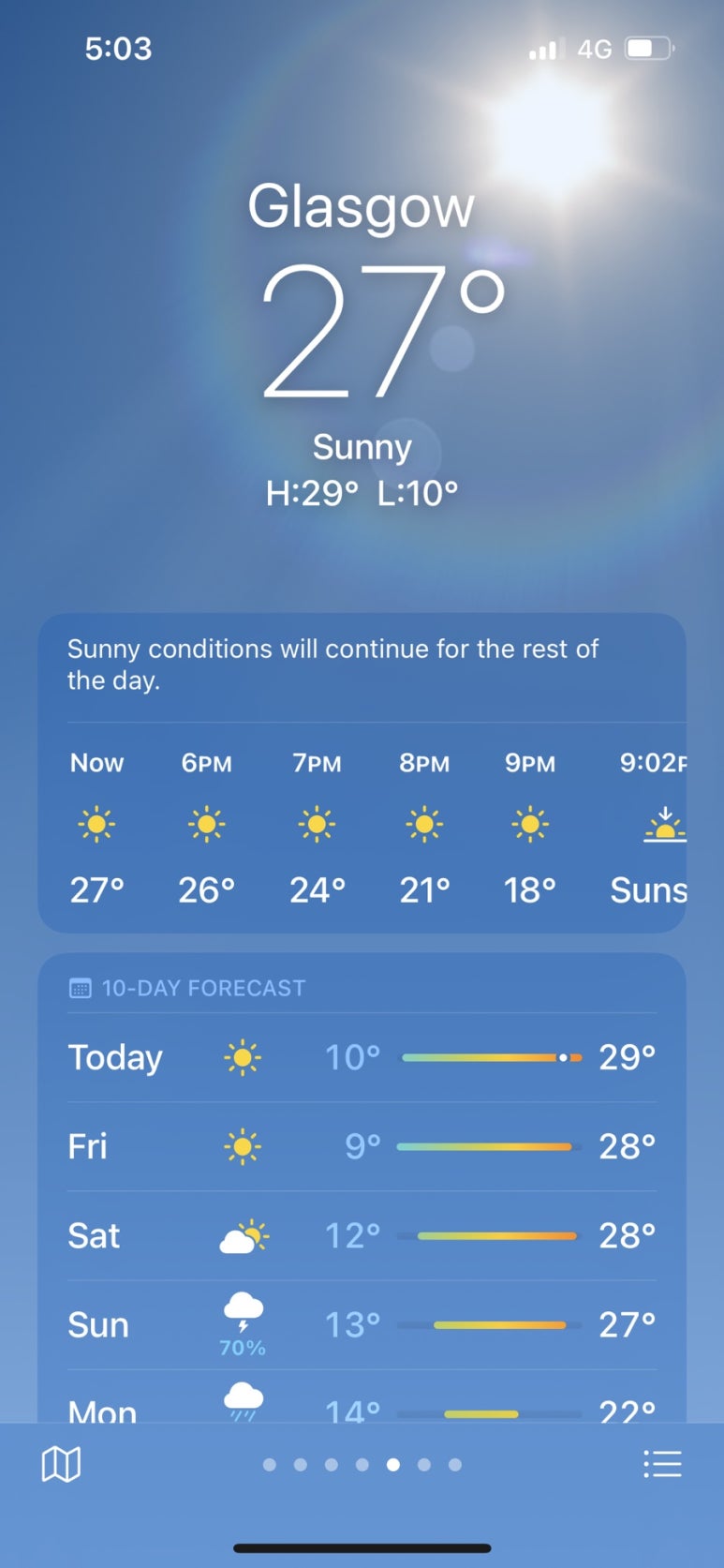Open Sun forecast row
This screenshot has width=724, height=1568.
point(362,1324)
